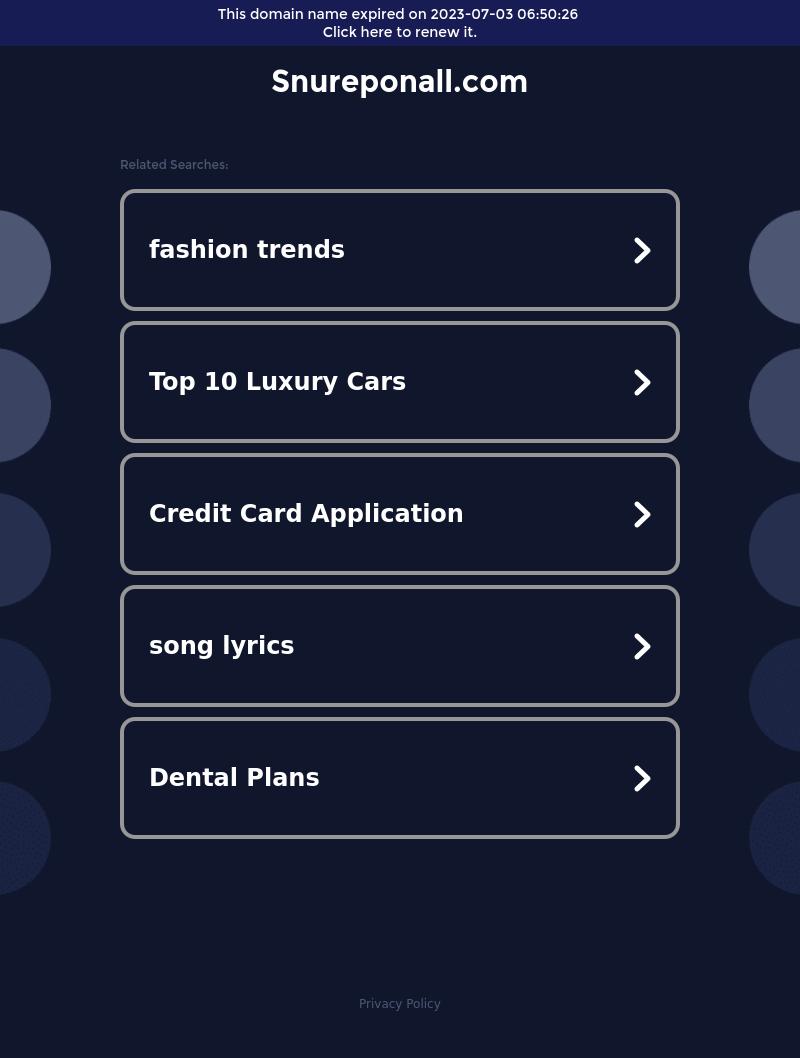This screenshot has width=800, height=1058.
Task: Open the fashion trends search result
Action: (399, 250)
